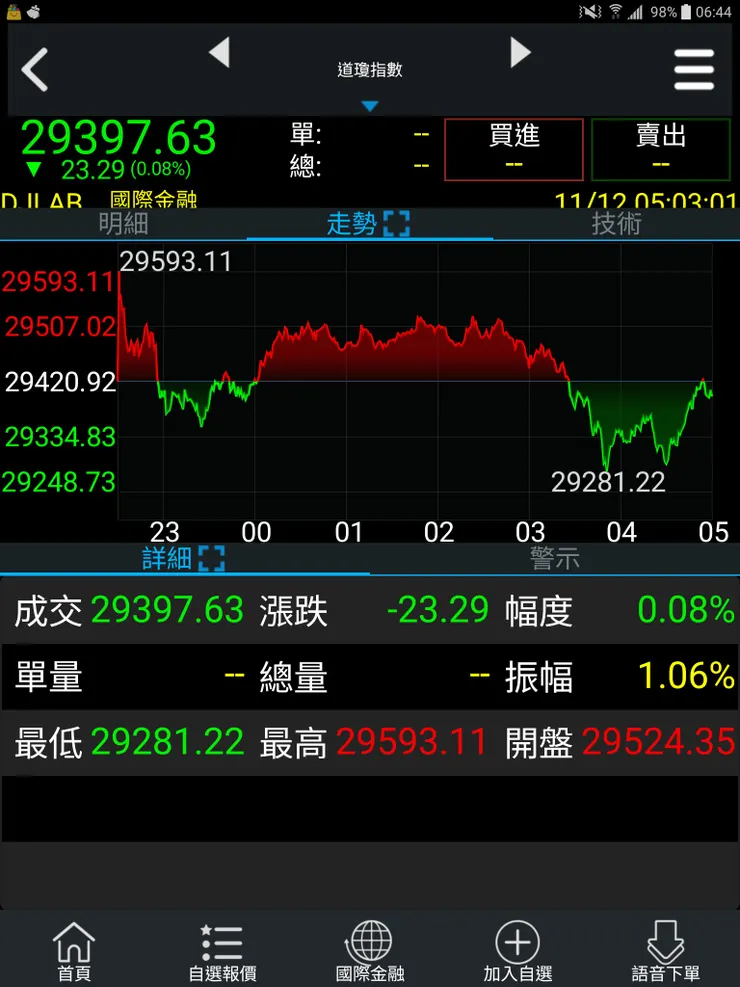
Task: Open the 警示 alerts tab
Action: coord(555,558)
